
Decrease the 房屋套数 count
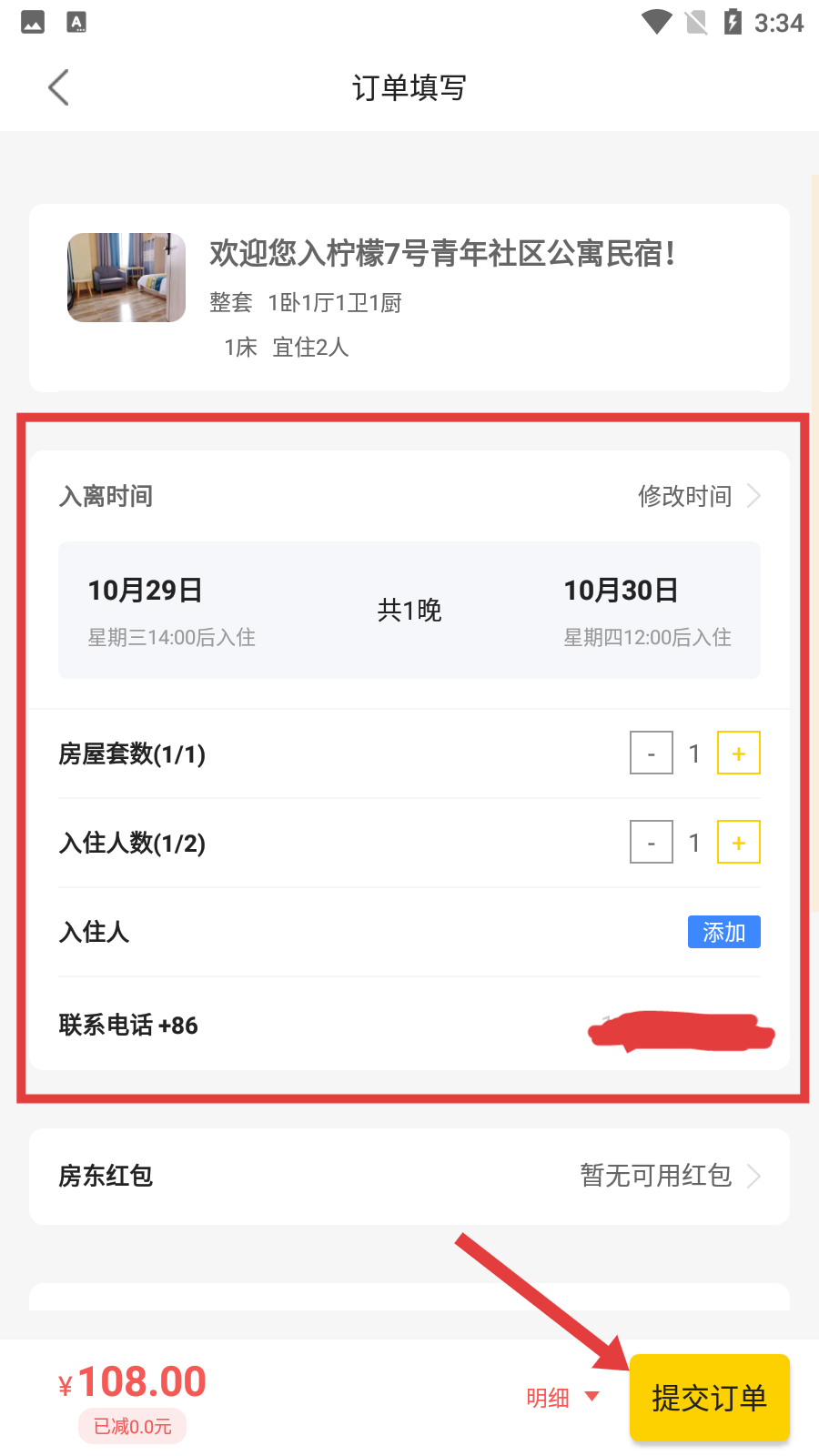652,753
